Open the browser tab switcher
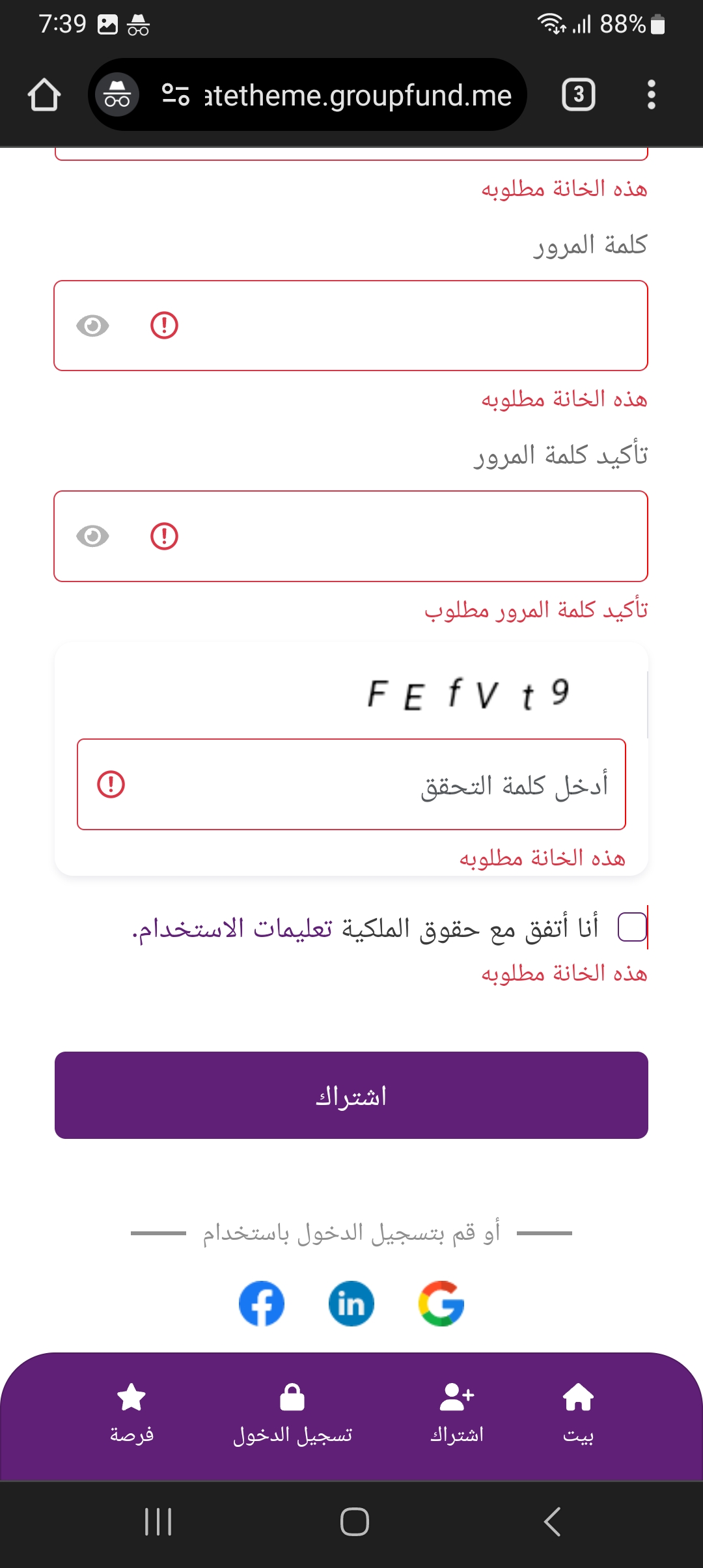 [x=579, y=95]
